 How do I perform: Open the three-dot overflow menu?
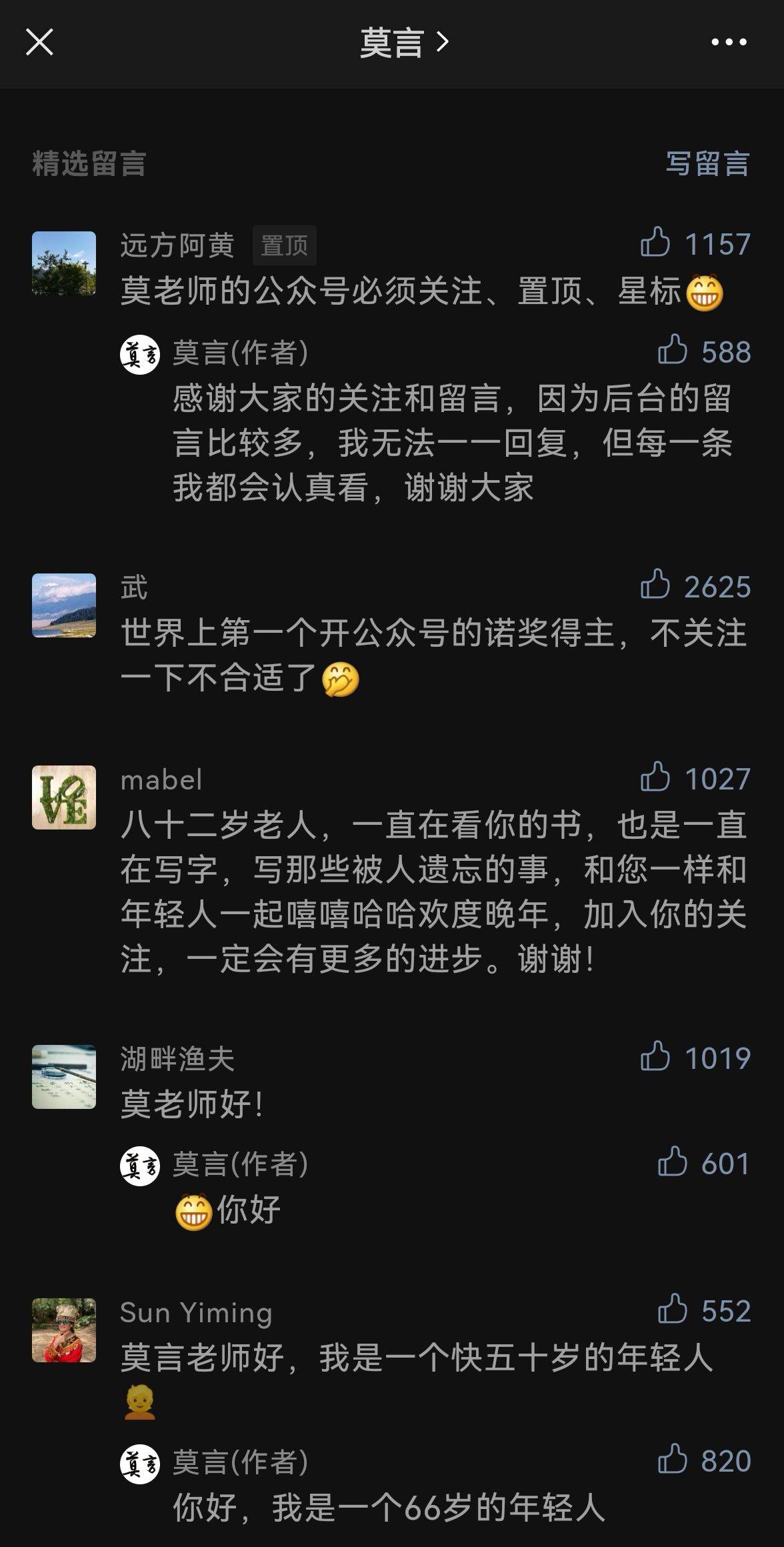pos(728,43)
